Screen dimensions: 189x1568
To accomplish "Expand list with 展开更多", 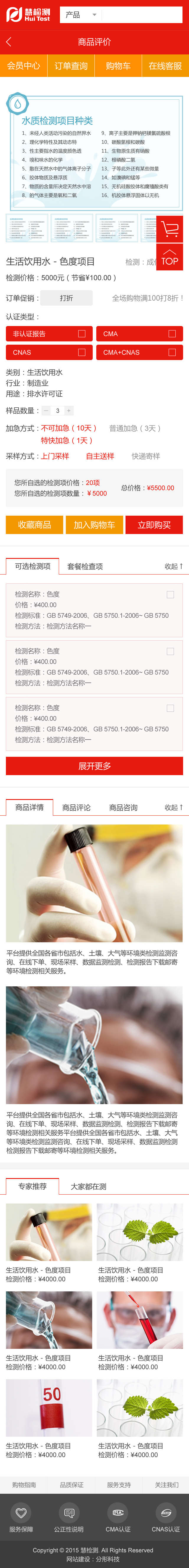I will 94,766.
